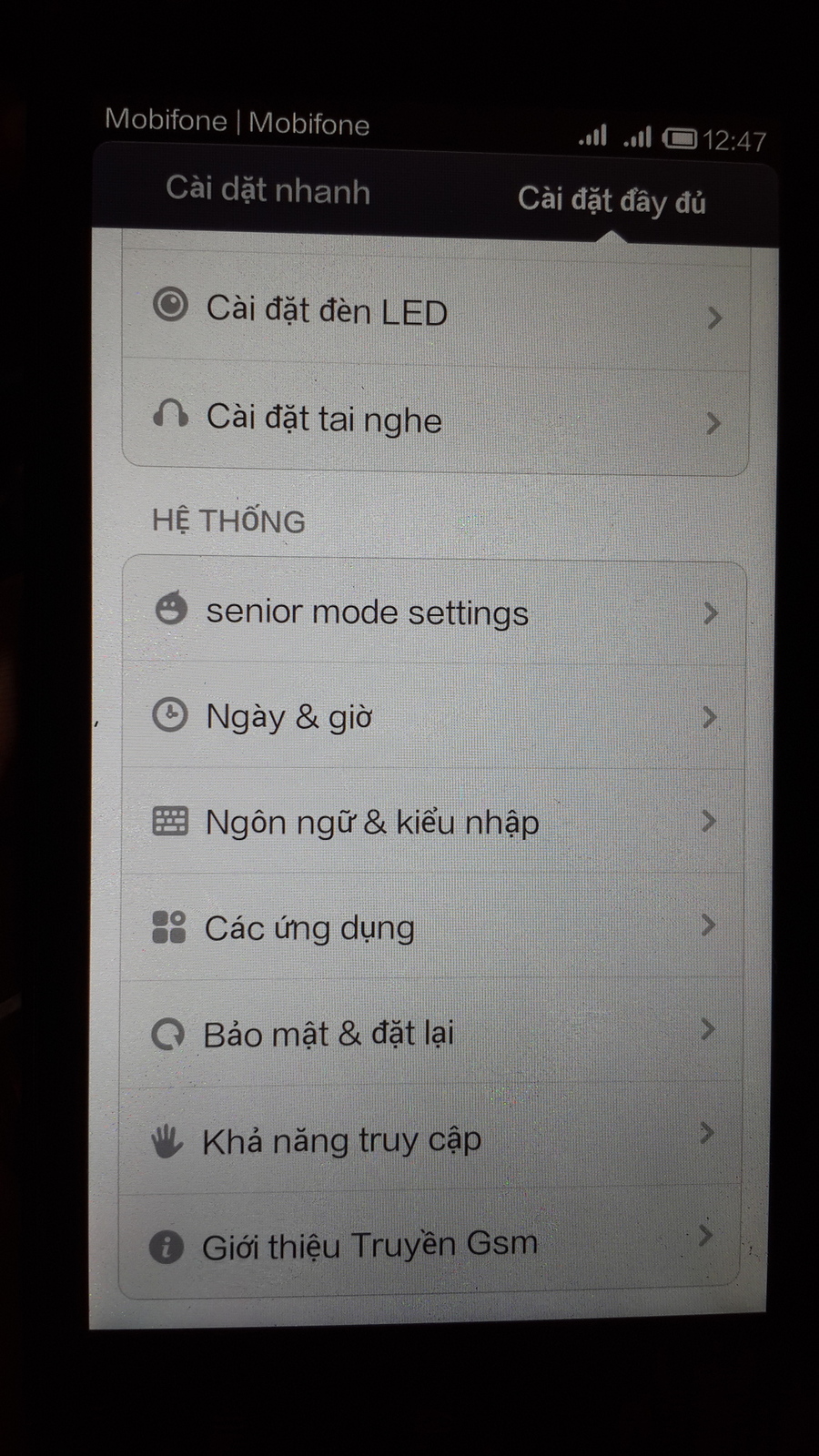Open Ngôn ngữ & kiểu nhập
Screen dimensions: 819x1456
point(433,823)
